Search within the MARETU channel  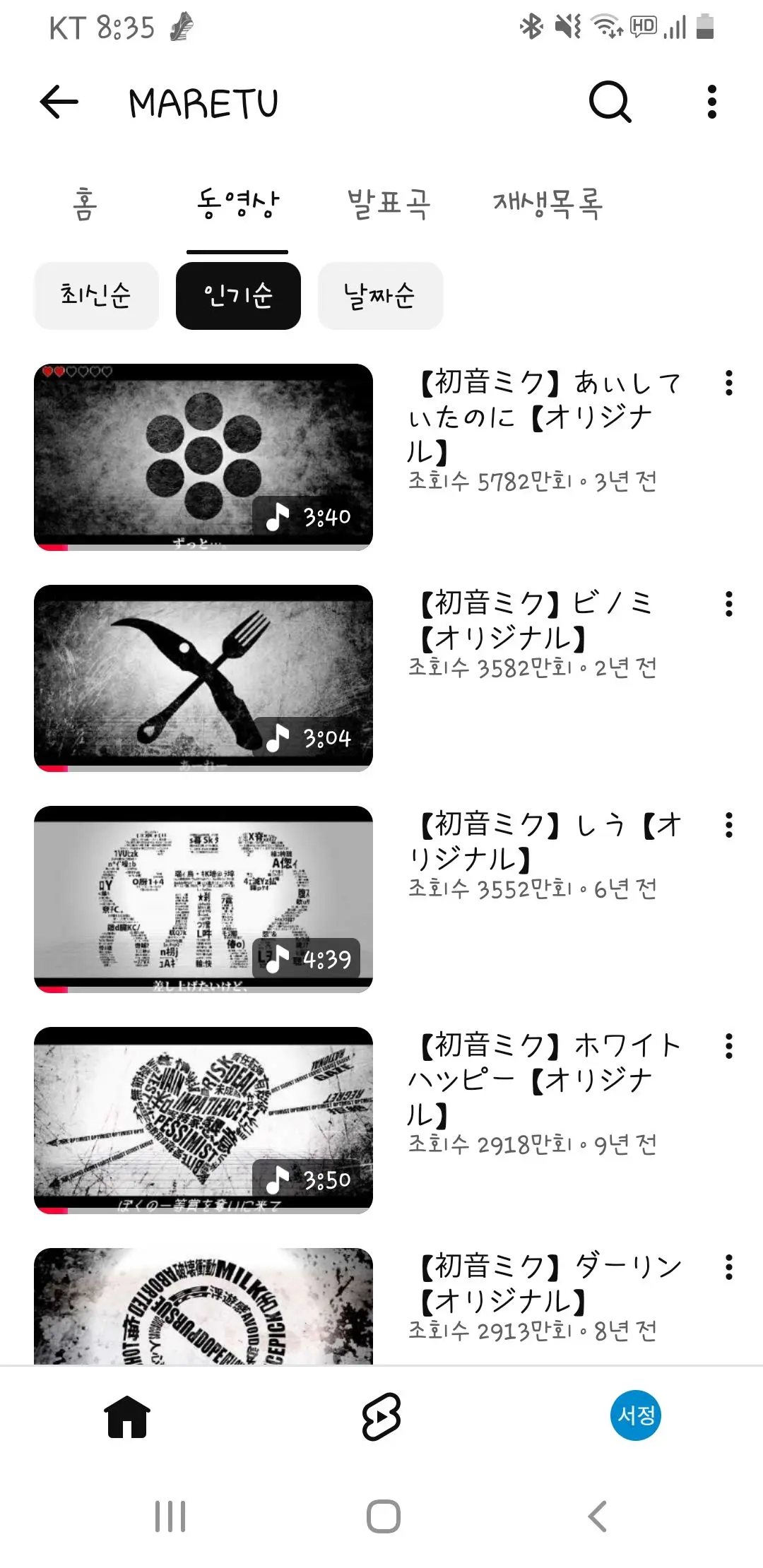click(610, 102)
